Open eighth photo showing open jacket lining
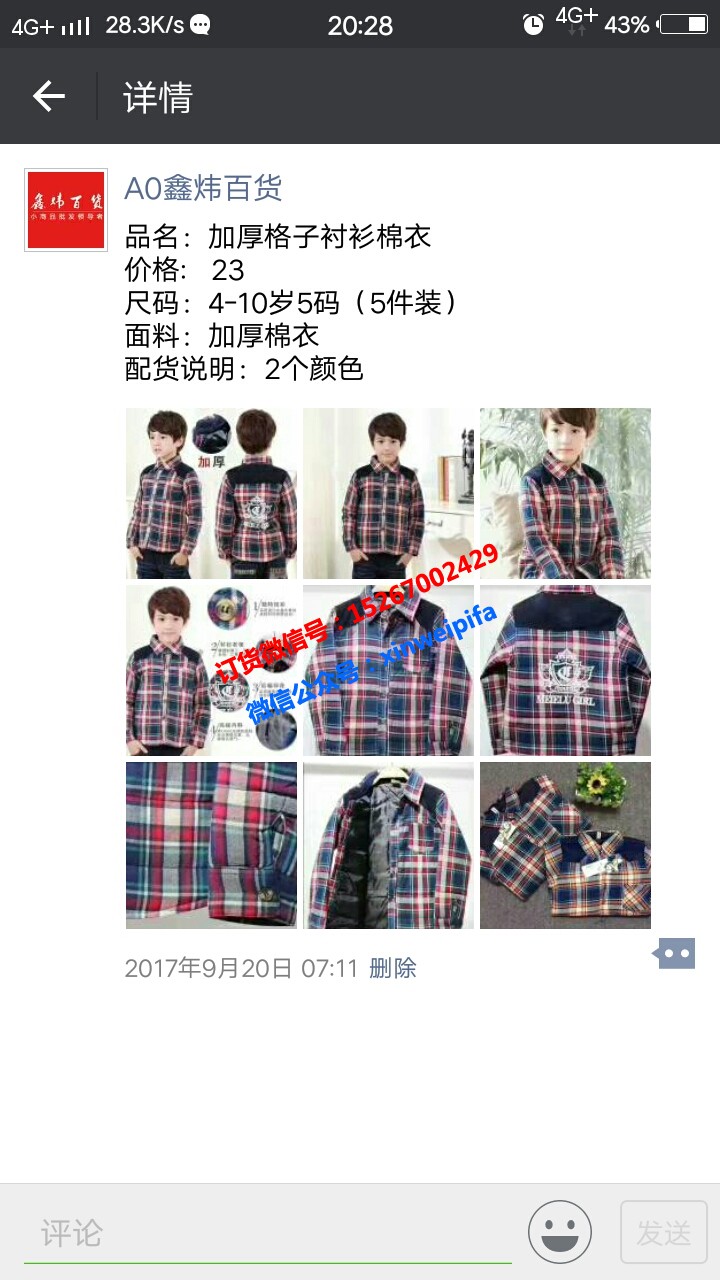Image resolution: width=720 pixels, height=1280 pixels. click(x=388, y=846)
